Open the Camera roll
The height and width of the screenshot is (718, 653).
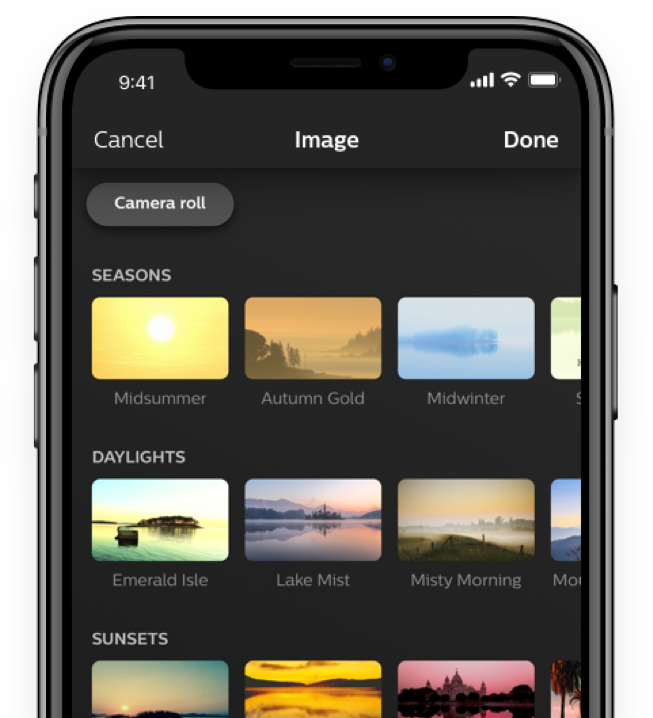[160, 204]
